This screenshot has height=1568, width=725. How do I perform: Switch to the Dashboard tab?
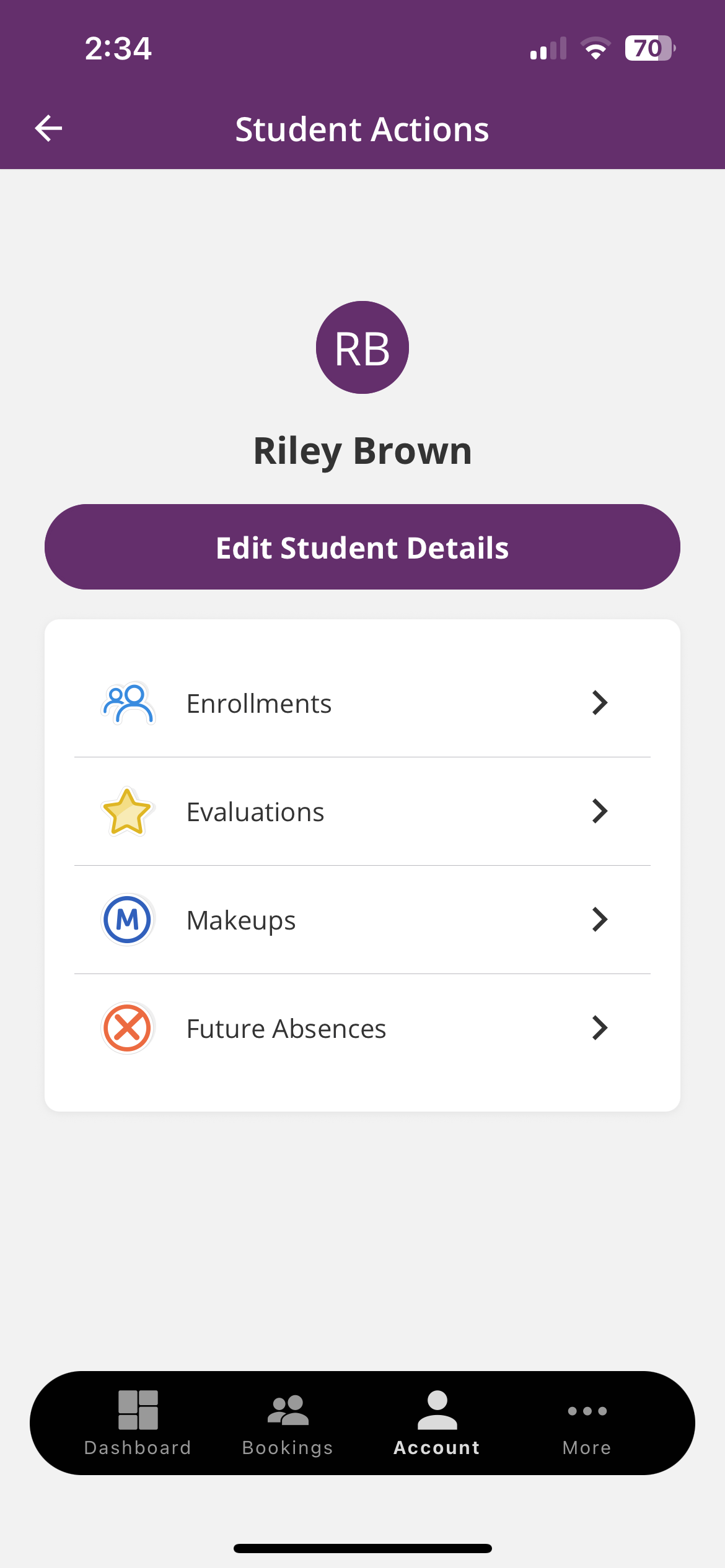[x=138, y=1422]
